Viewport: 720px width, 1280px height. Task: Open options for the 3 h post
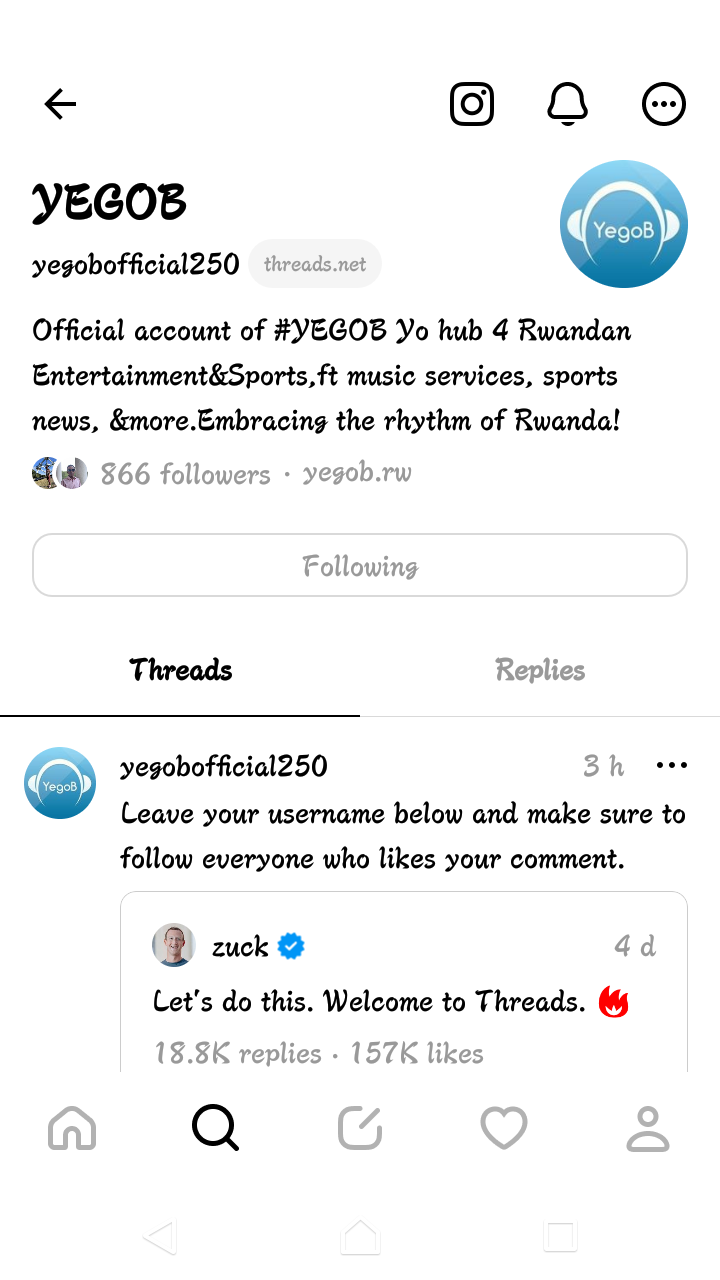coord(671,766)
